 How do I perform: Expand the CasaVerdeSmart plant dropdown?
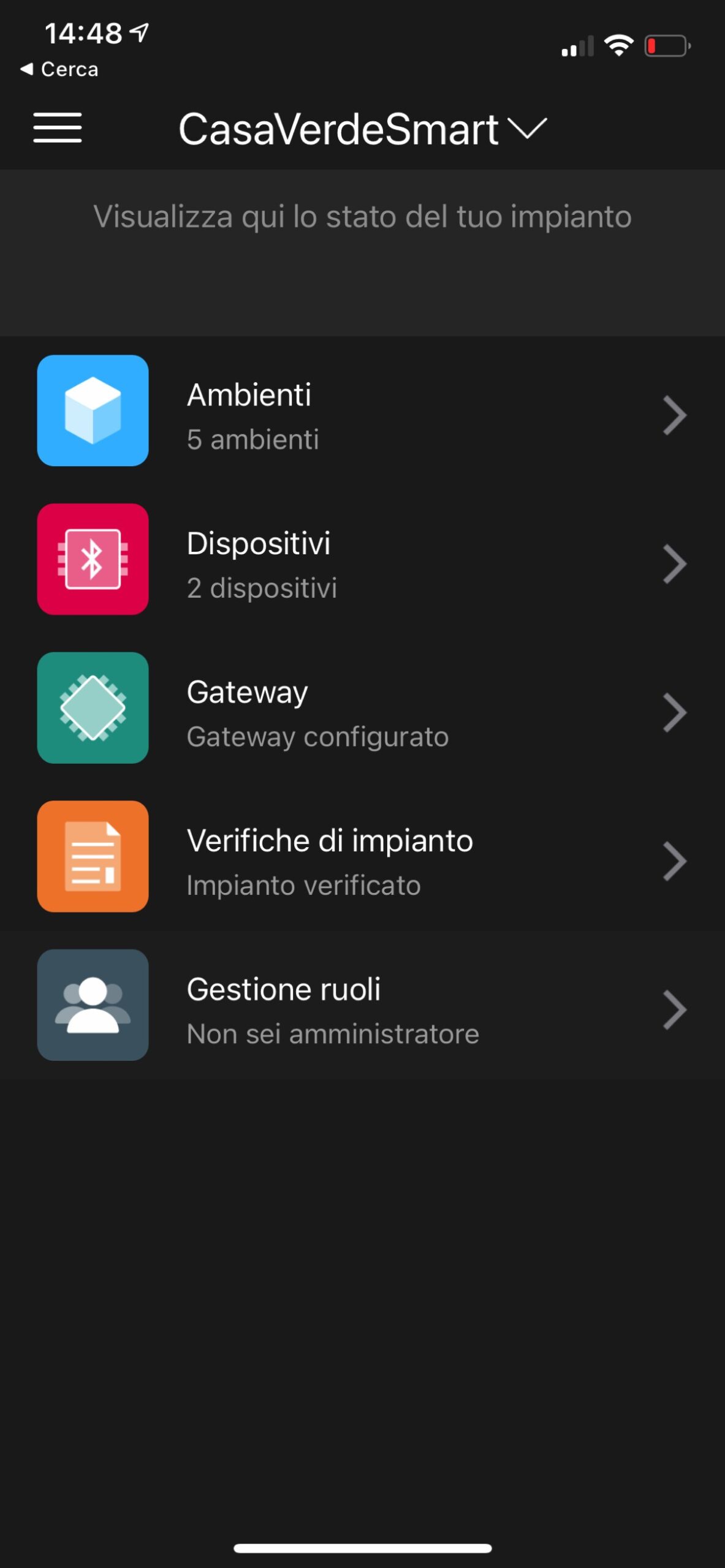click(362, 129)
